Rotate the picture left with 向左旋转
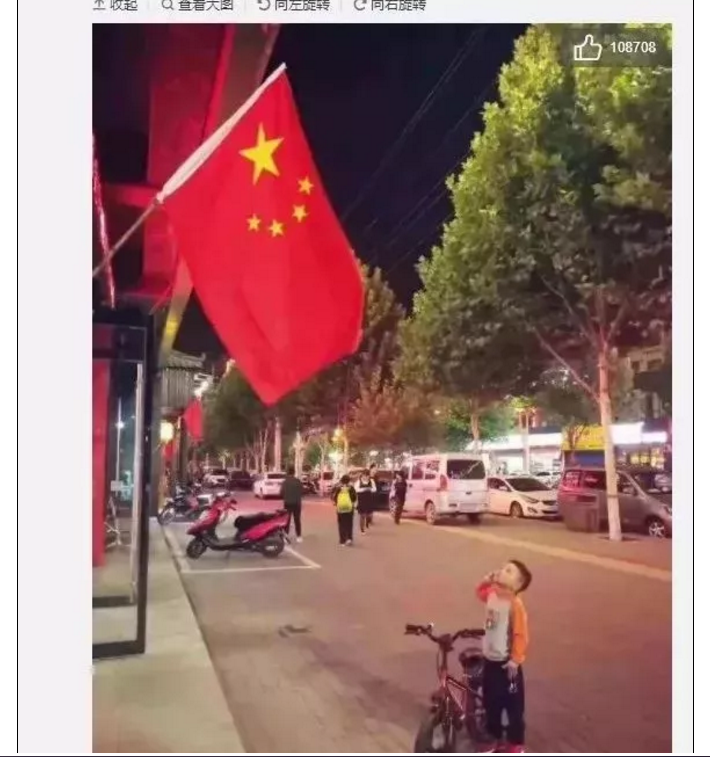Image resolution: width=710 pixels, height=757 pixels. [x=293, y=5]
